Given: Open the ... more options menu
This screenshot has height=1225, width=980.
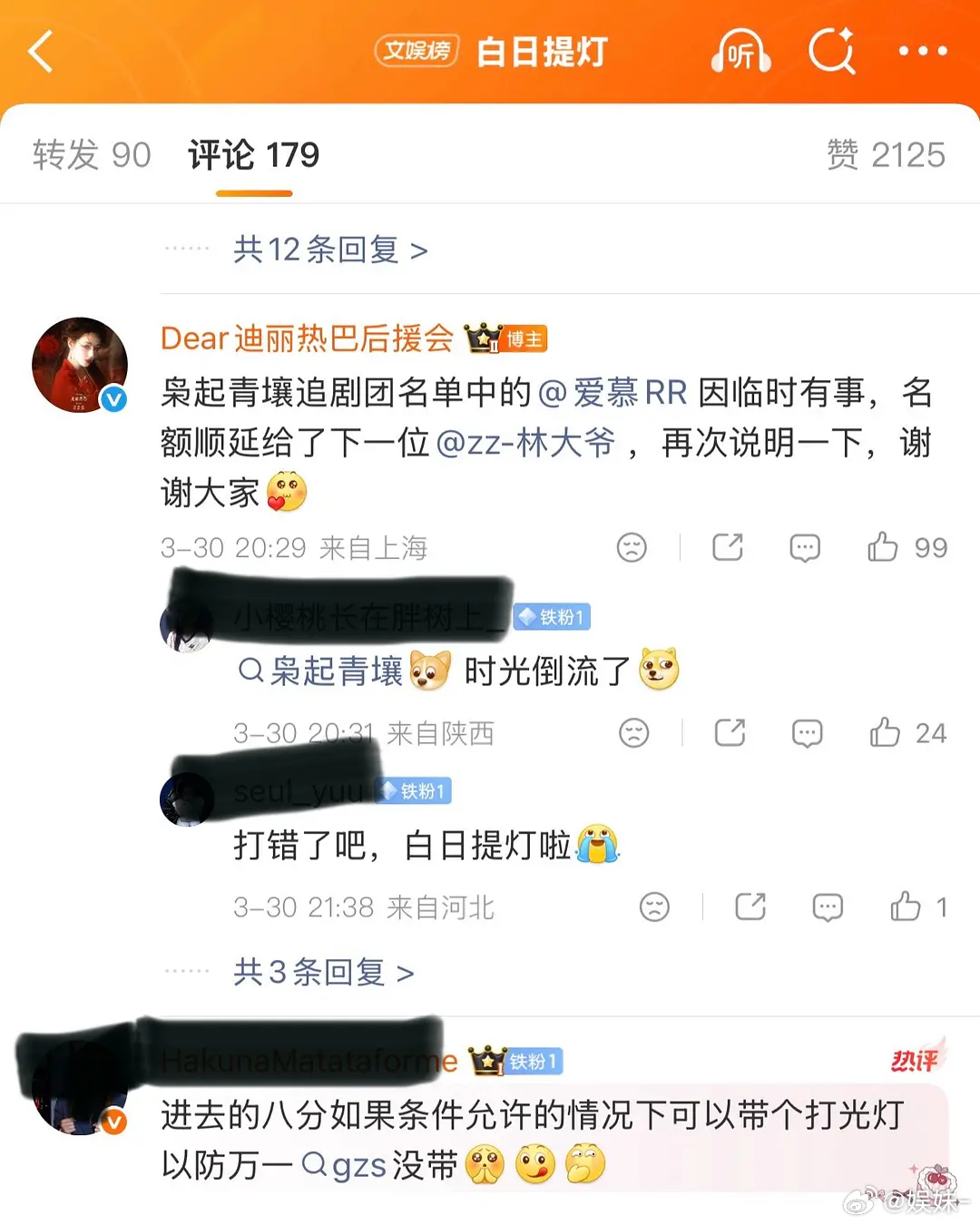Looking at the screenshot, I should click(x=922, y=53).
